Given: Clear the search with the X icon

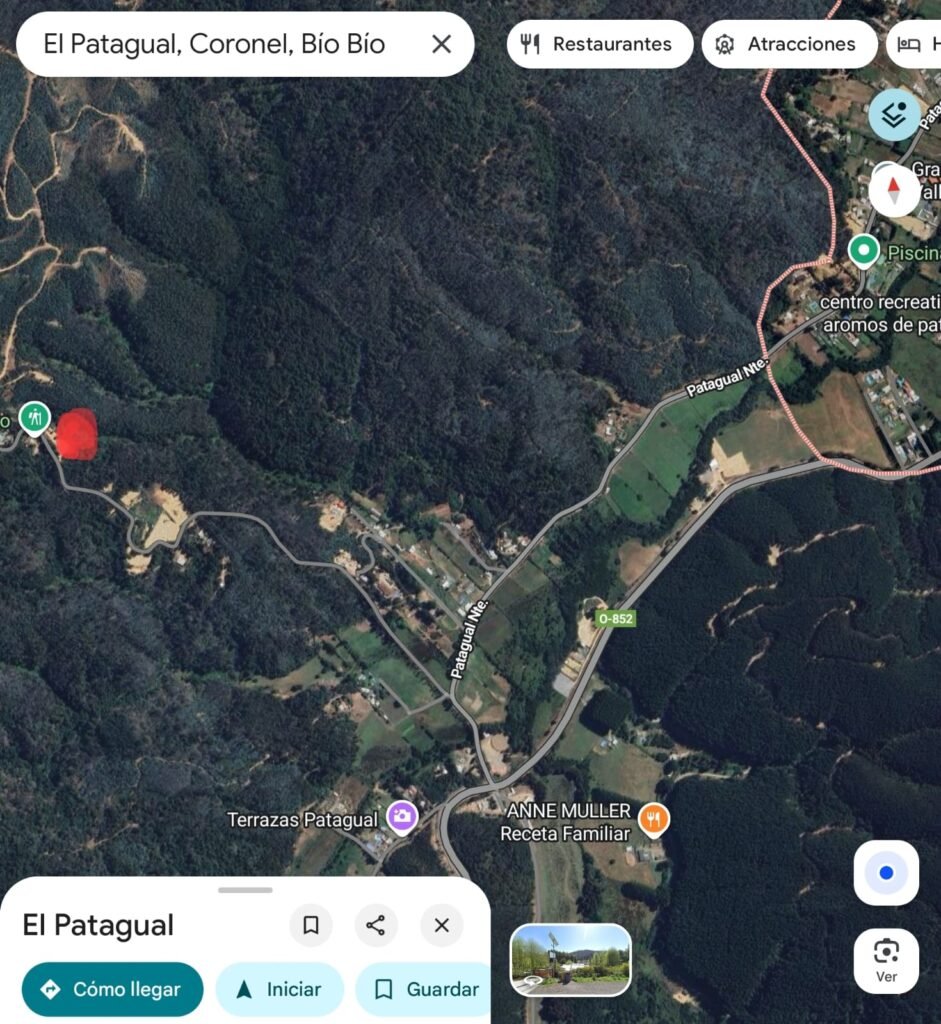Looking at the screenshot, I should pyautogui.click(x=441, y=44).
